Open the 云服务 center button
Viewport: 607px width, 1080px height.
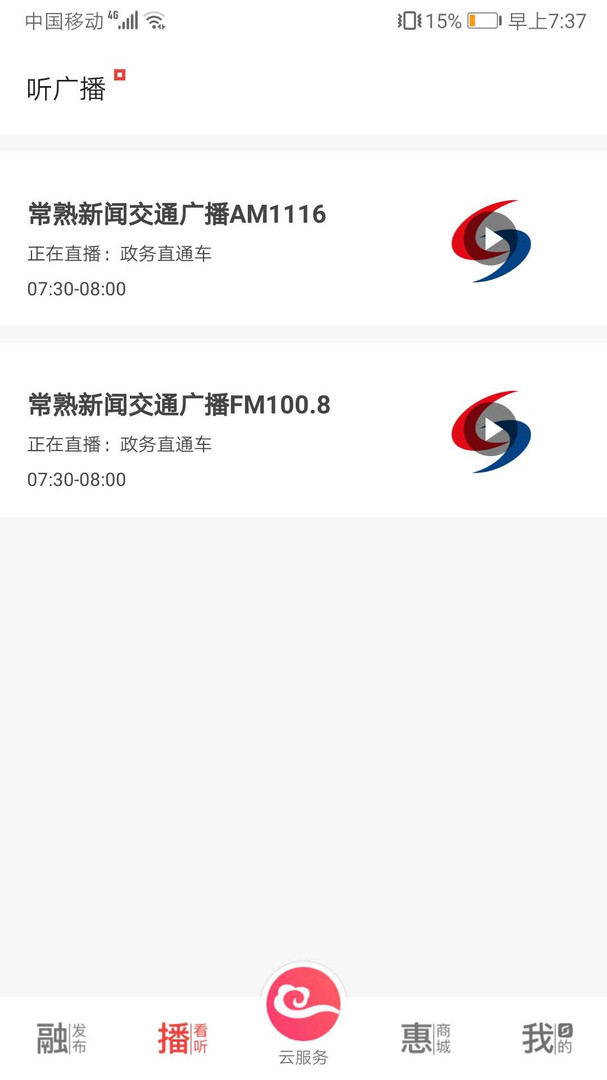[303, 1012]
